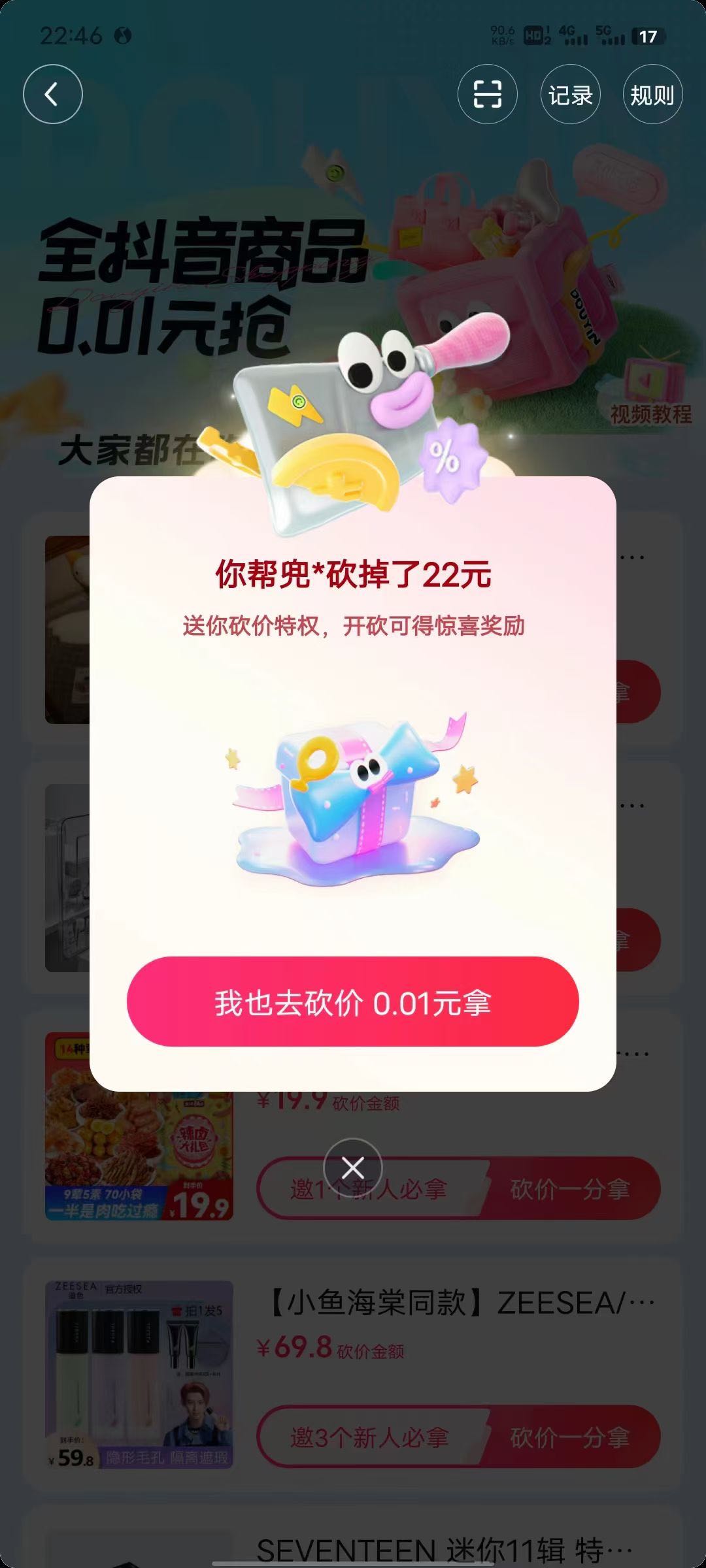This screenshot has height=1568, width=706.
Task: Go back with the top-left arrow
Action: click(52, 95)
